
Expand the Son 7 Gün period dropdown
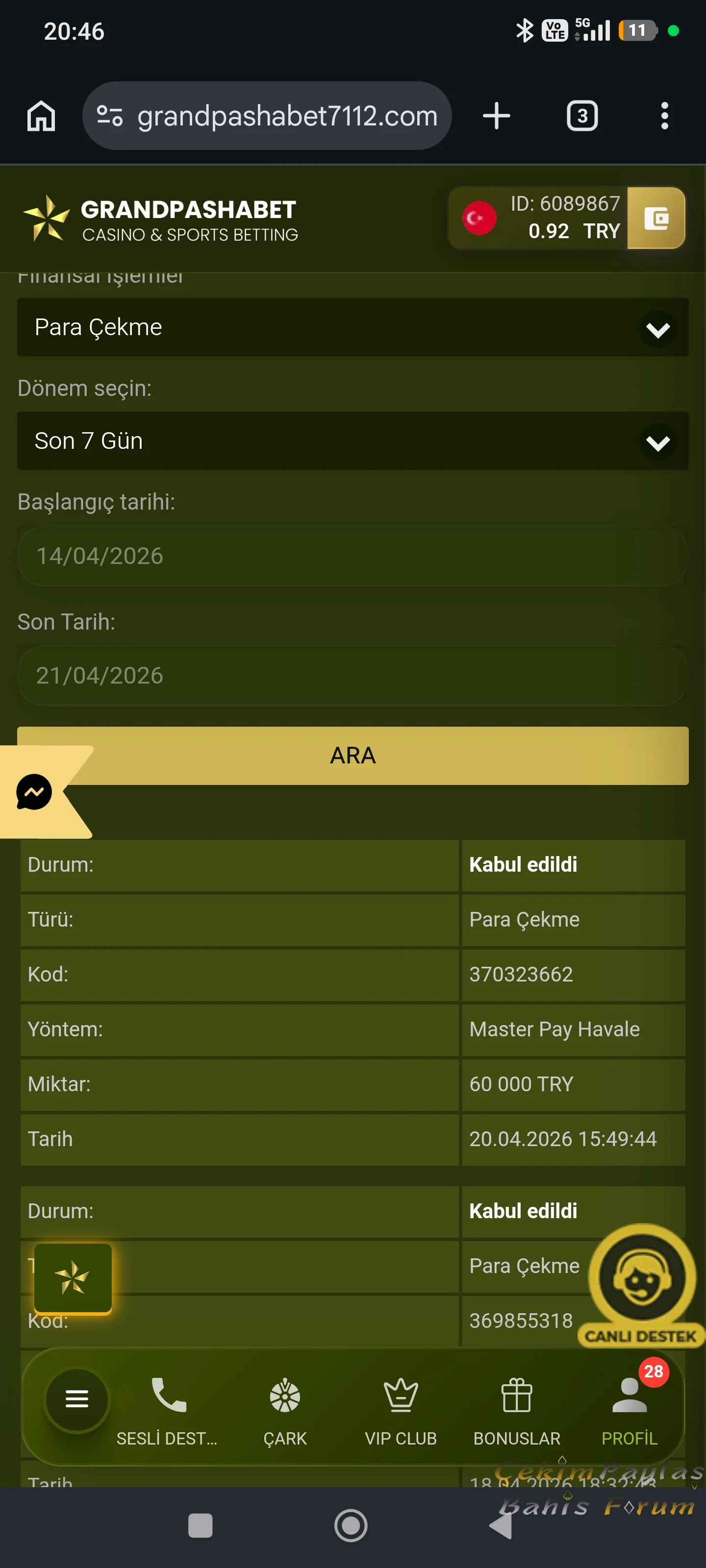click(352, 441)
